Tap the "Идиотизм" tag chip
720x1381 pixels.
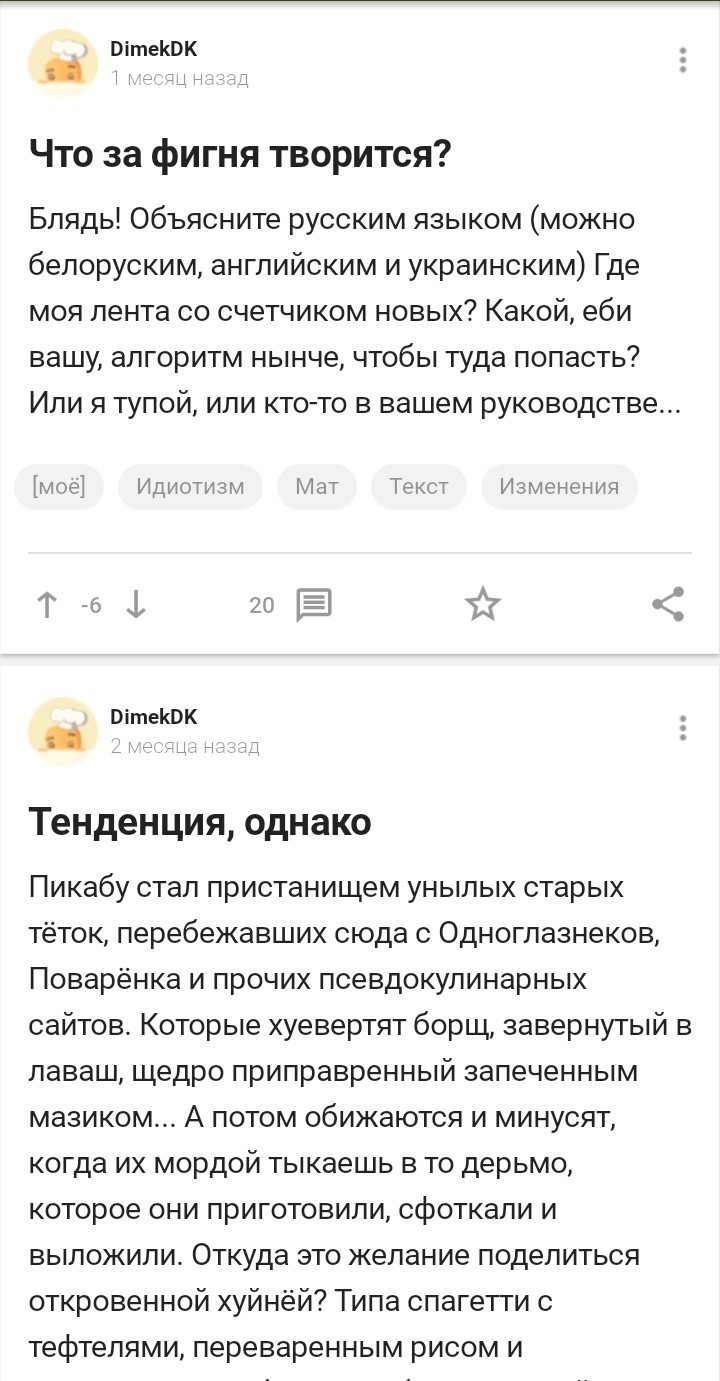pos(190,486)
